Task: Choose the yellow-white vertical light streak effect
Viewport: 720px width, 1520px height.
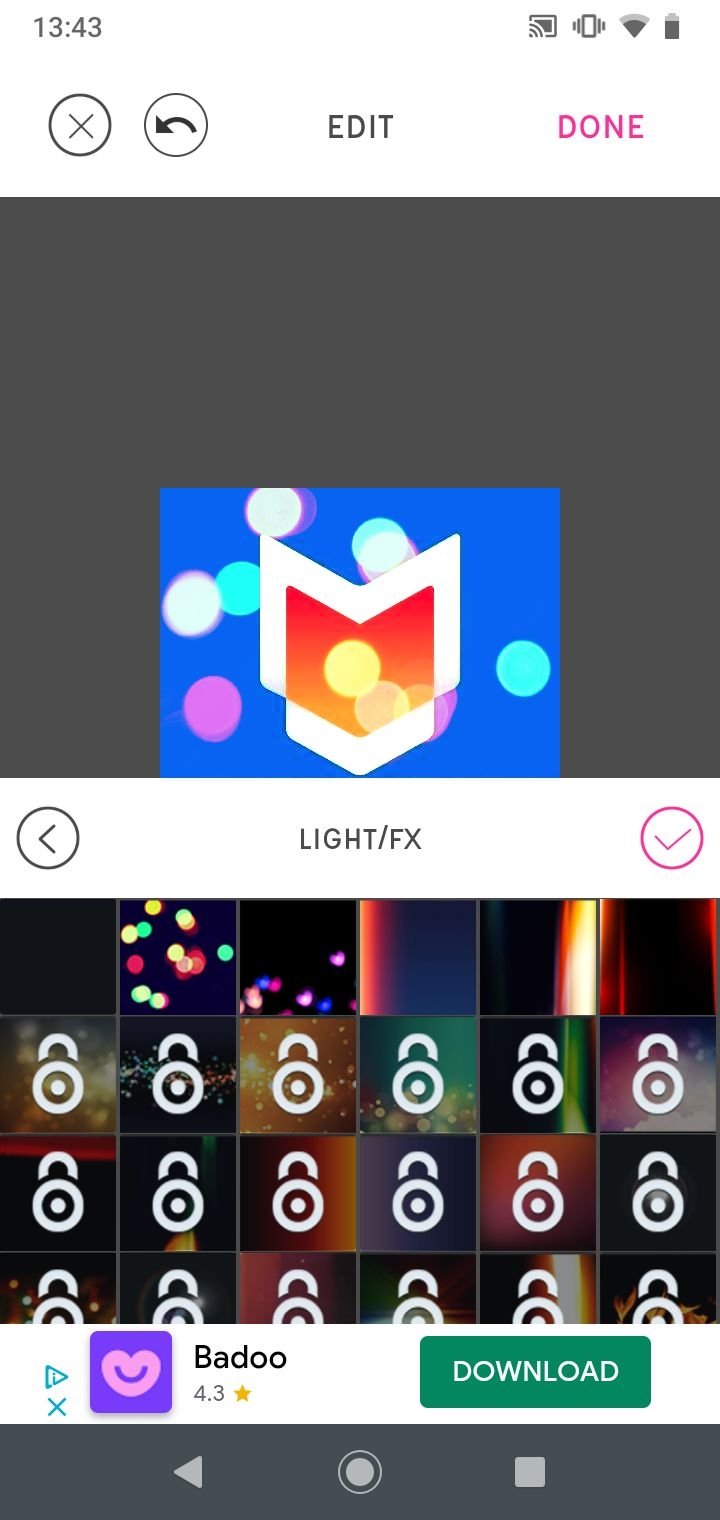Action: point(538,957)
